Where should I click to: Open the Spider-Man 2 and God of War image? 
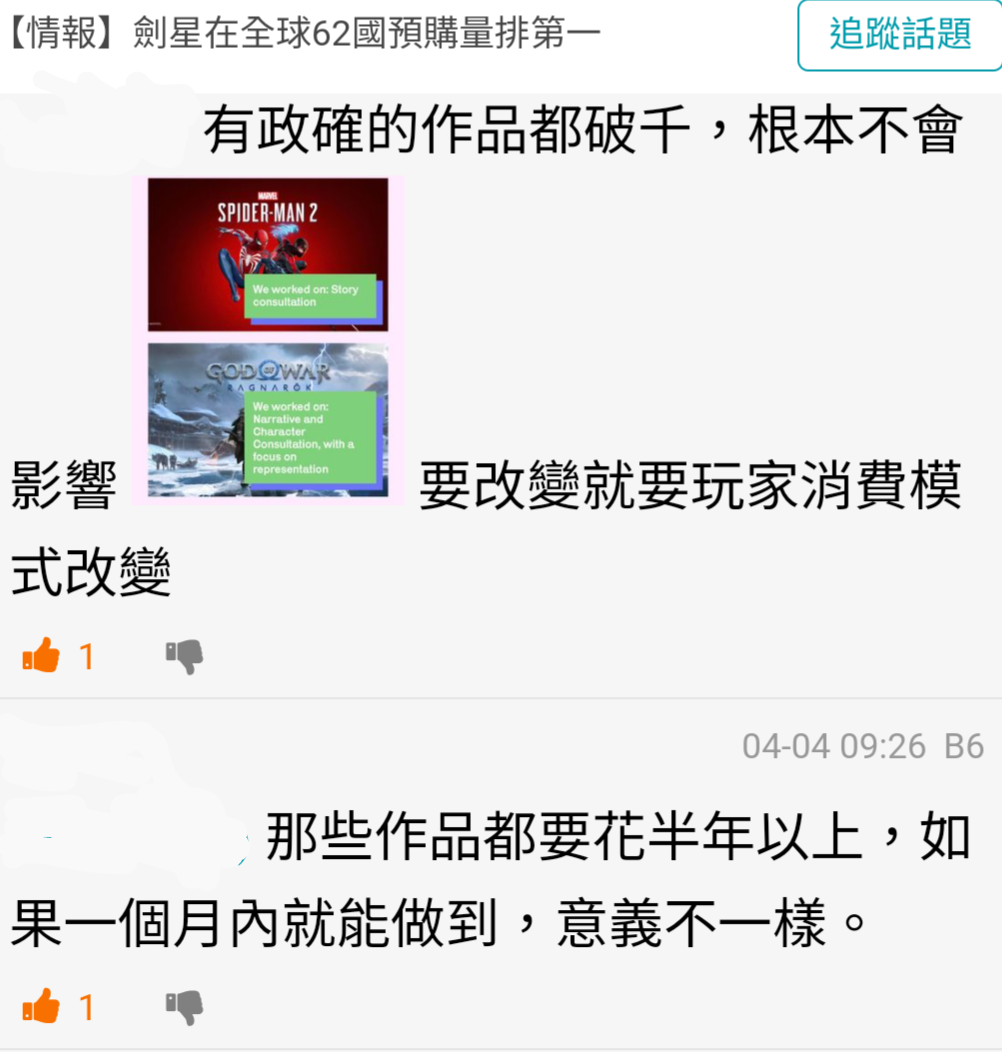268,340
